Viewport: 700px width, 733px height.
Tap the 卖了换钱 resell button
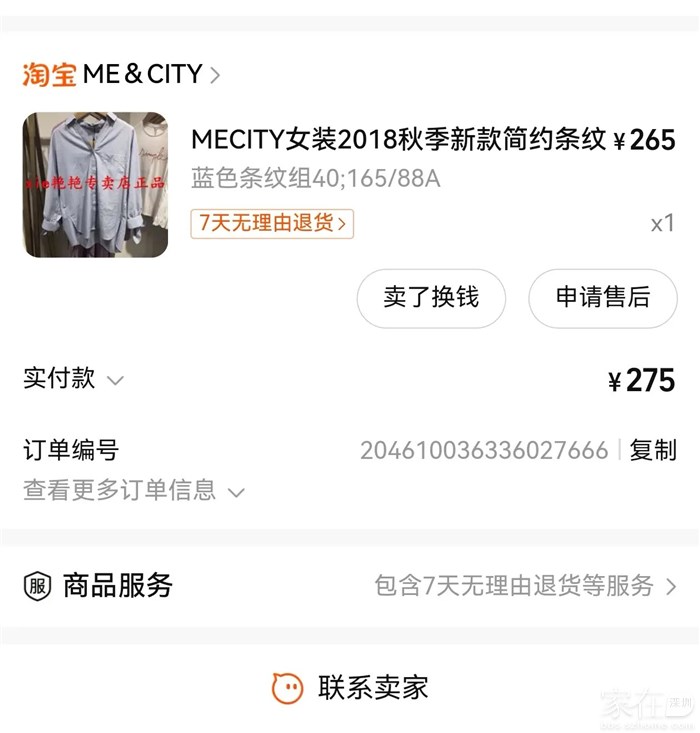[x=431, y=298]
